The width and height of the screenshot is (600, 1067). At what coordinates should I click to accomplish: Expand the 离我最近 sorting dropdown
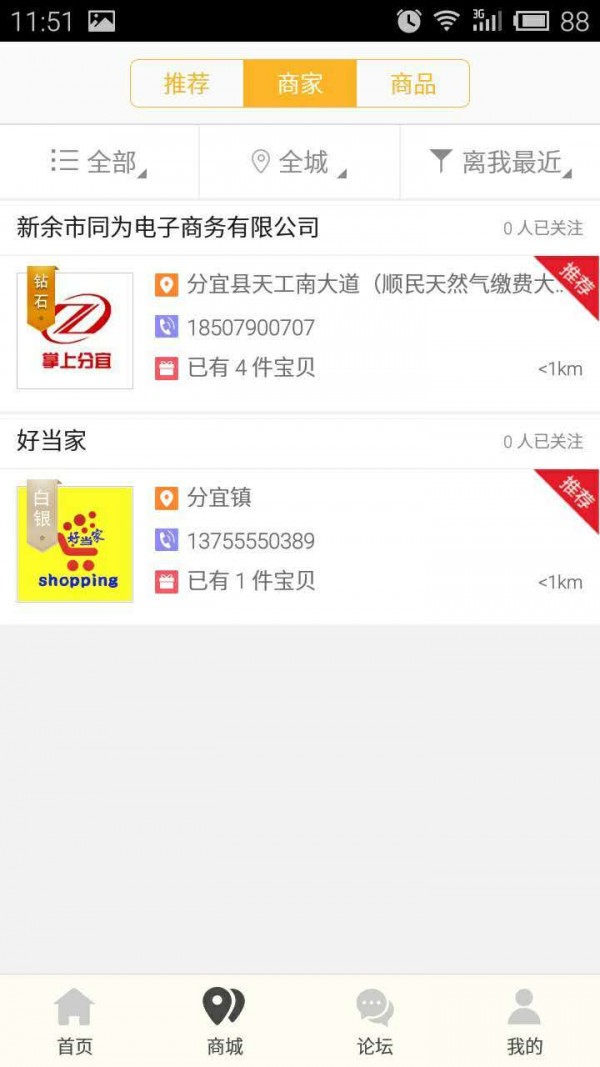pyautogui.click(x=500, y=162)
